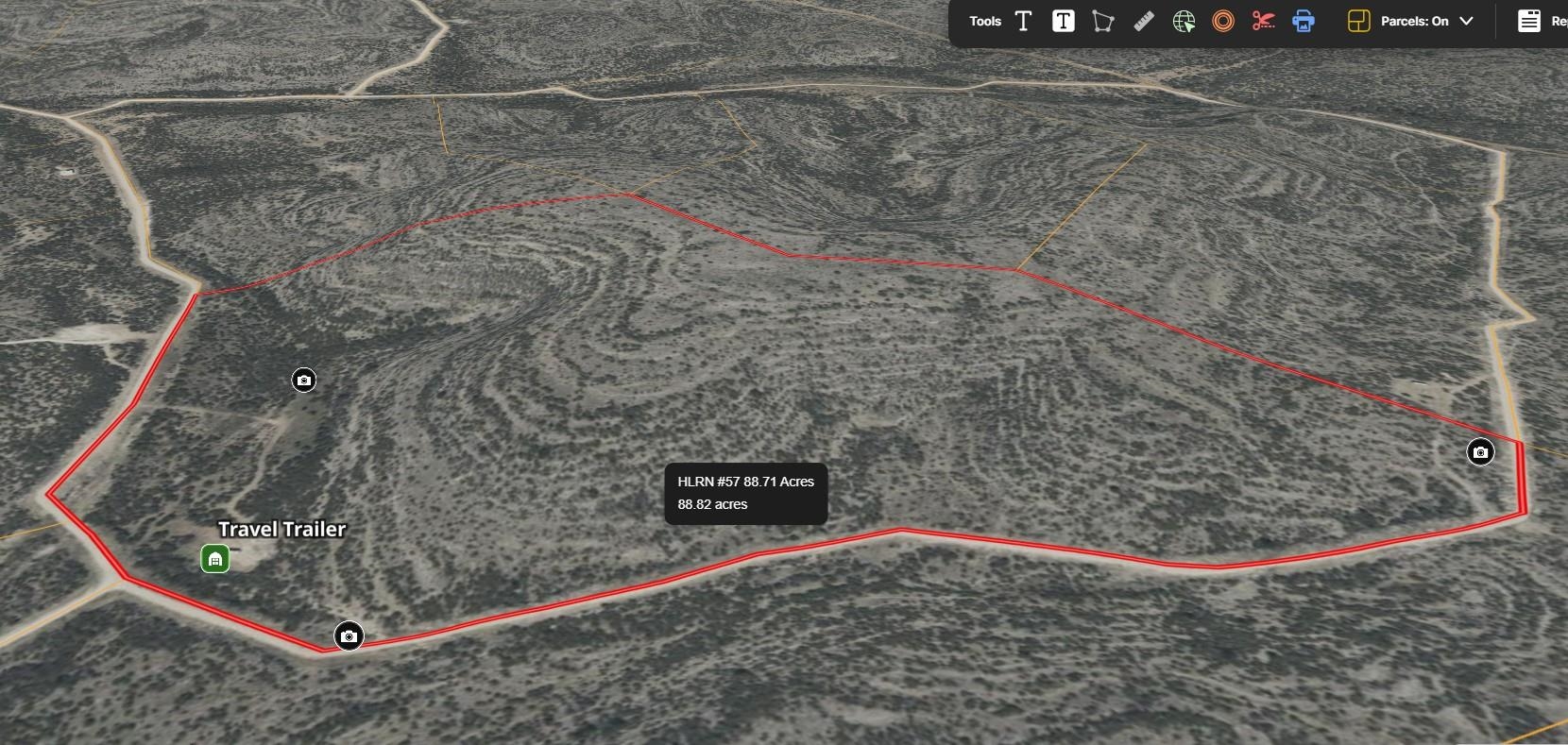View photo marker on the bottom boundary road

[x=349, y=635]
